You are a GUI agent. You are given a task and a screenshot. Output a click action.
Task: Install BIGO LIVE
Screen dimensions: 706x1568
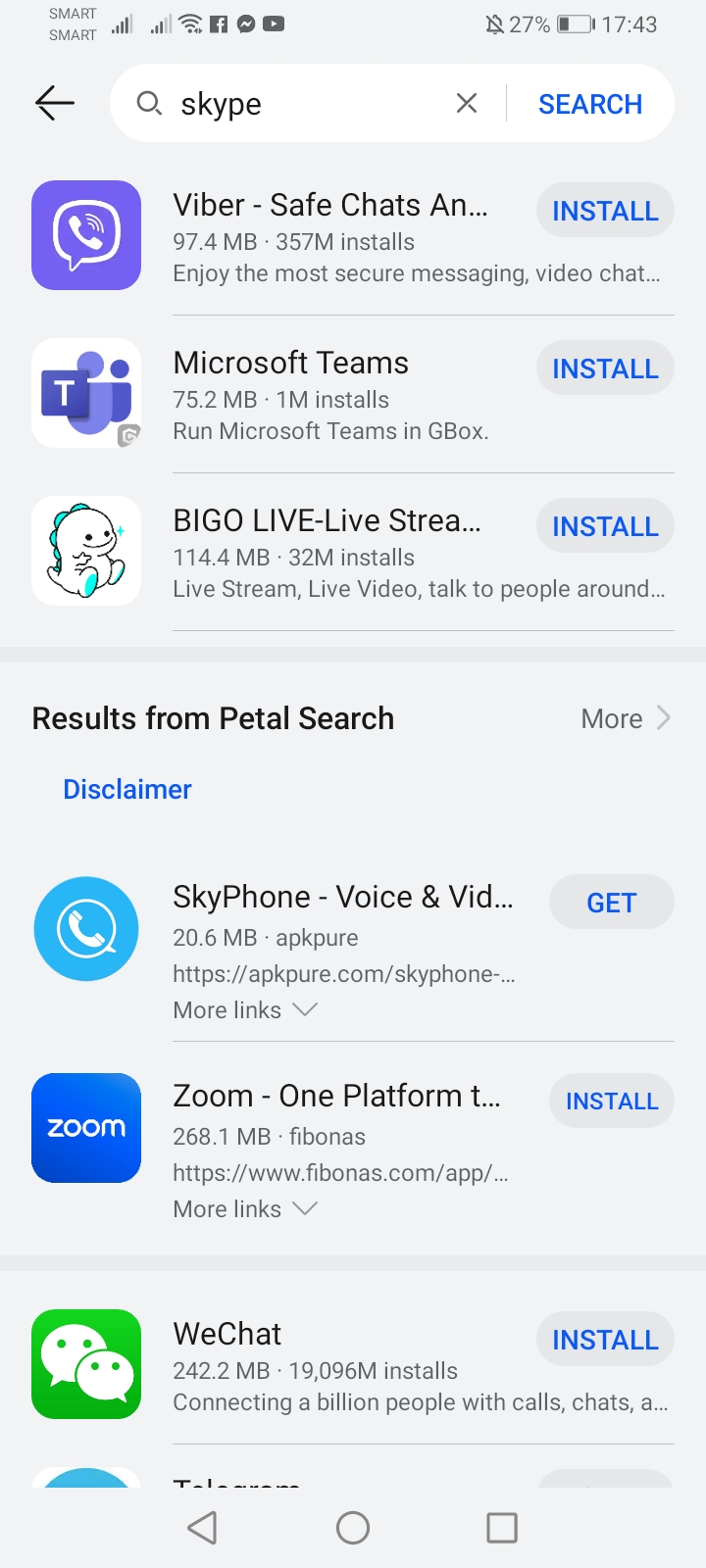click(x=605, y=526)
